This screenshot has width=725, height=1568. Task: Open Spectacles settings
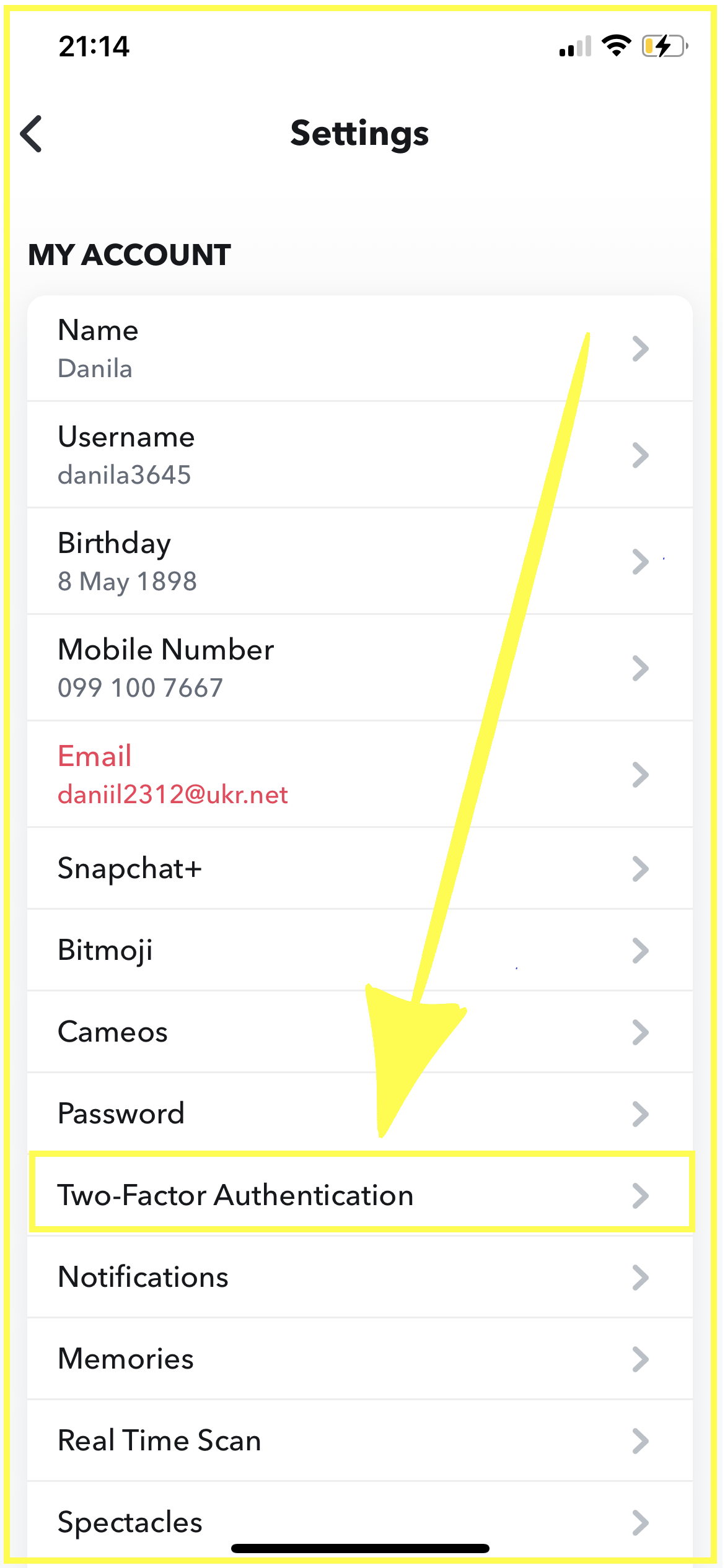click(360, 1520)
